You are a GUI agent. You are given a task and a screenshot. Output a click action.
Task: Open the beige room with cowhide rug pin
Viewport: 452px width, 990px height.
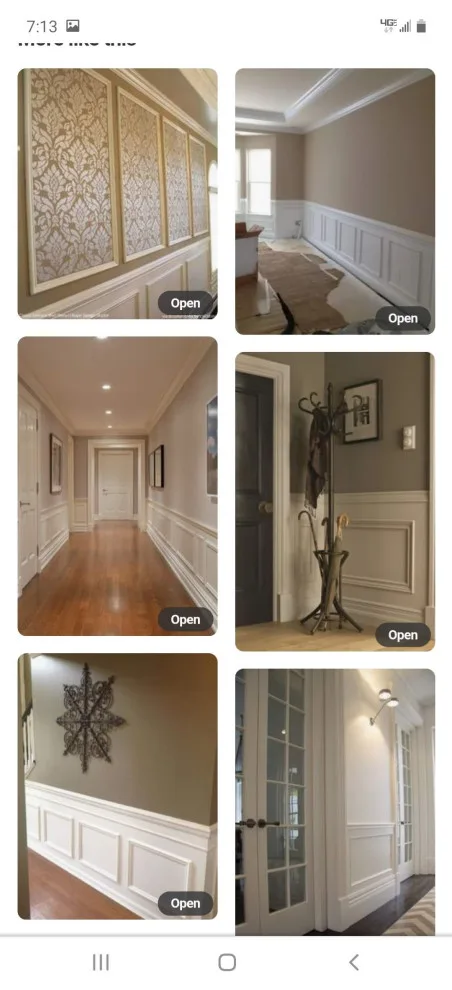tap(335, 201)
